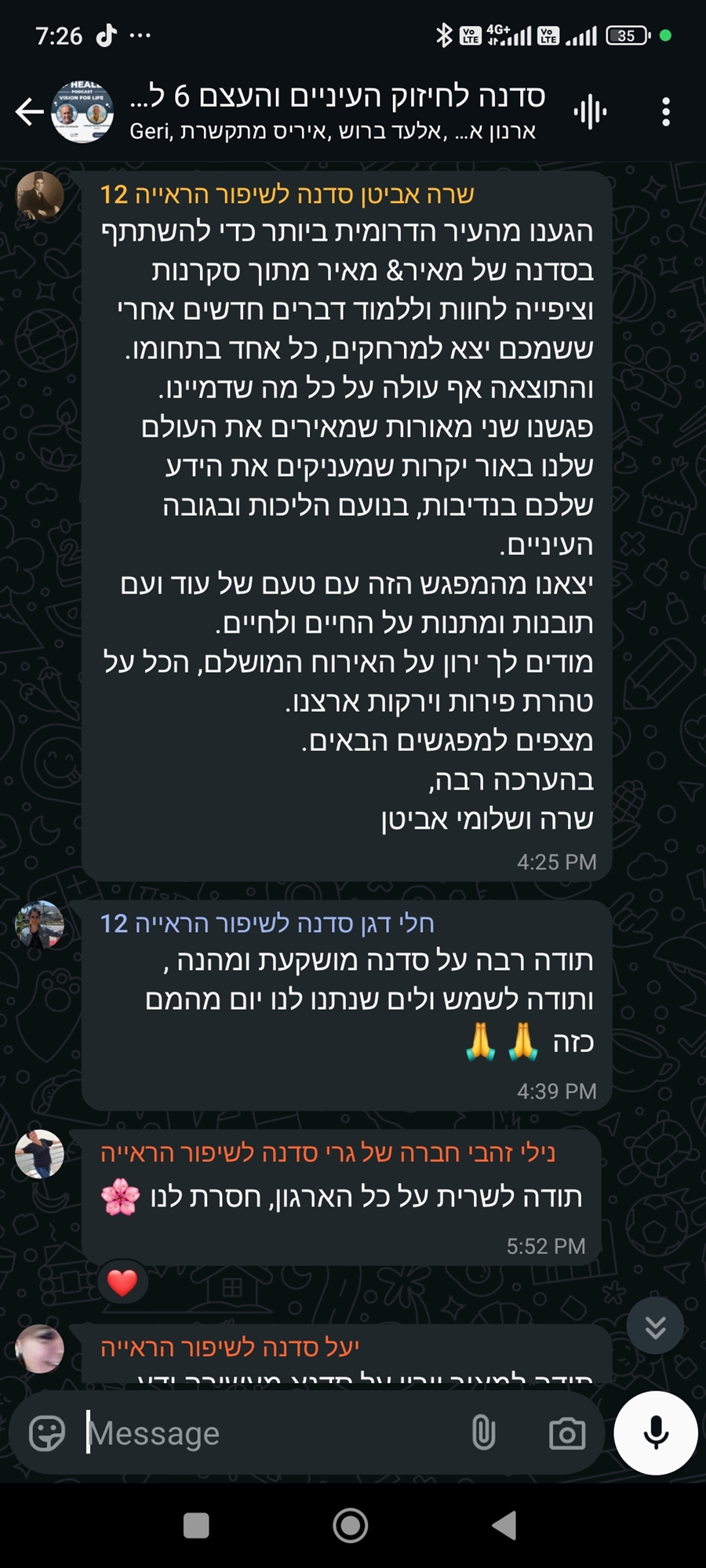
Task: Go to the home screen
Action: [351, 1526]
